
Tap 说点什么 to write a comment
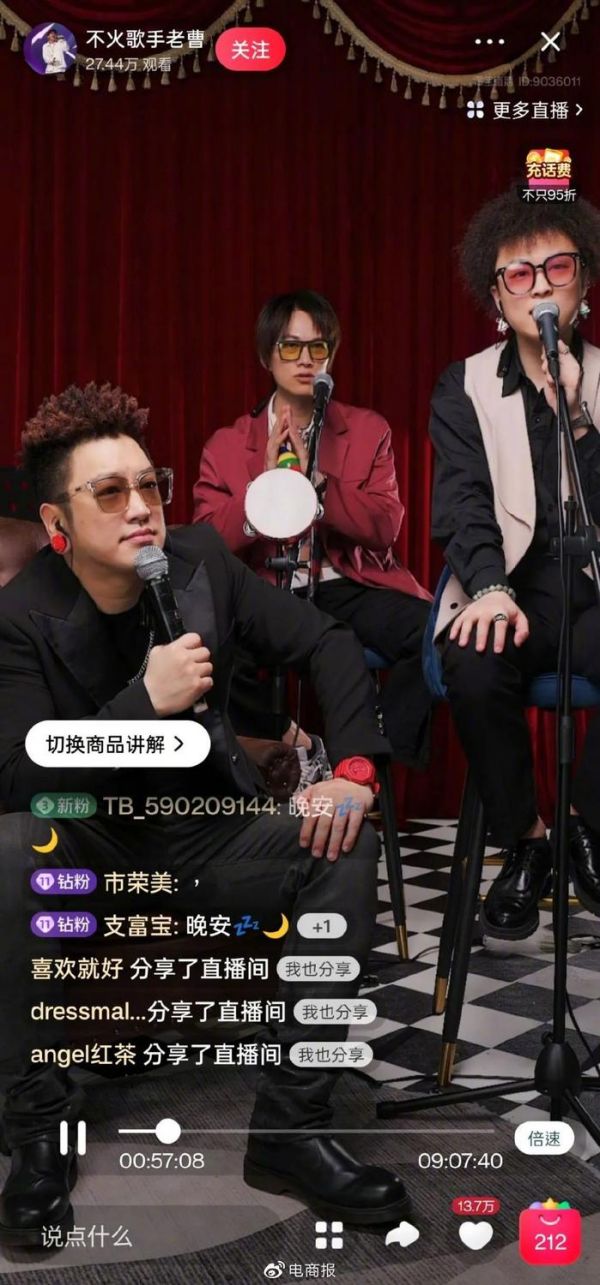click(x=87, y=1236)
